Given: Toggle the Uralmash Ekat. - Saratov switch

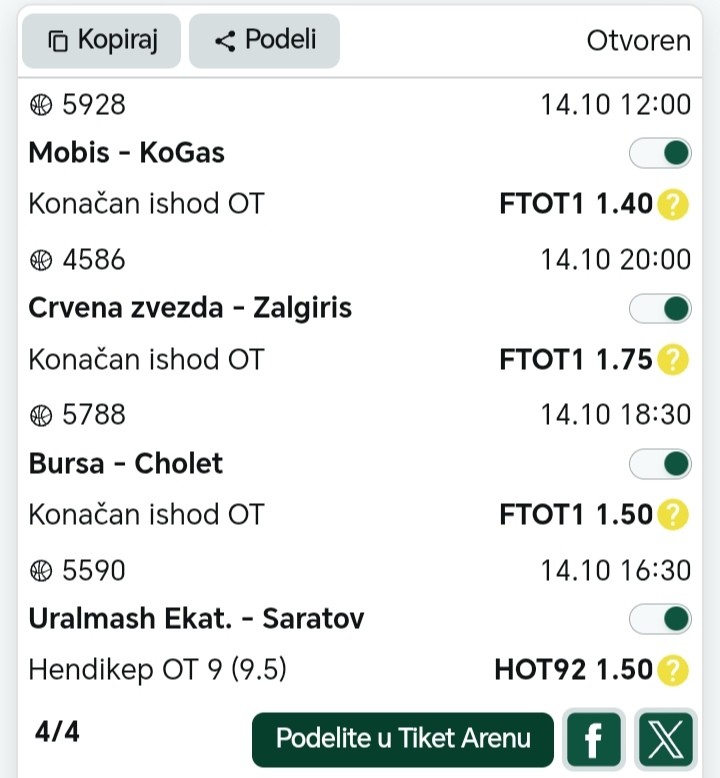Looking at the screenshot, I should (660, 619).
